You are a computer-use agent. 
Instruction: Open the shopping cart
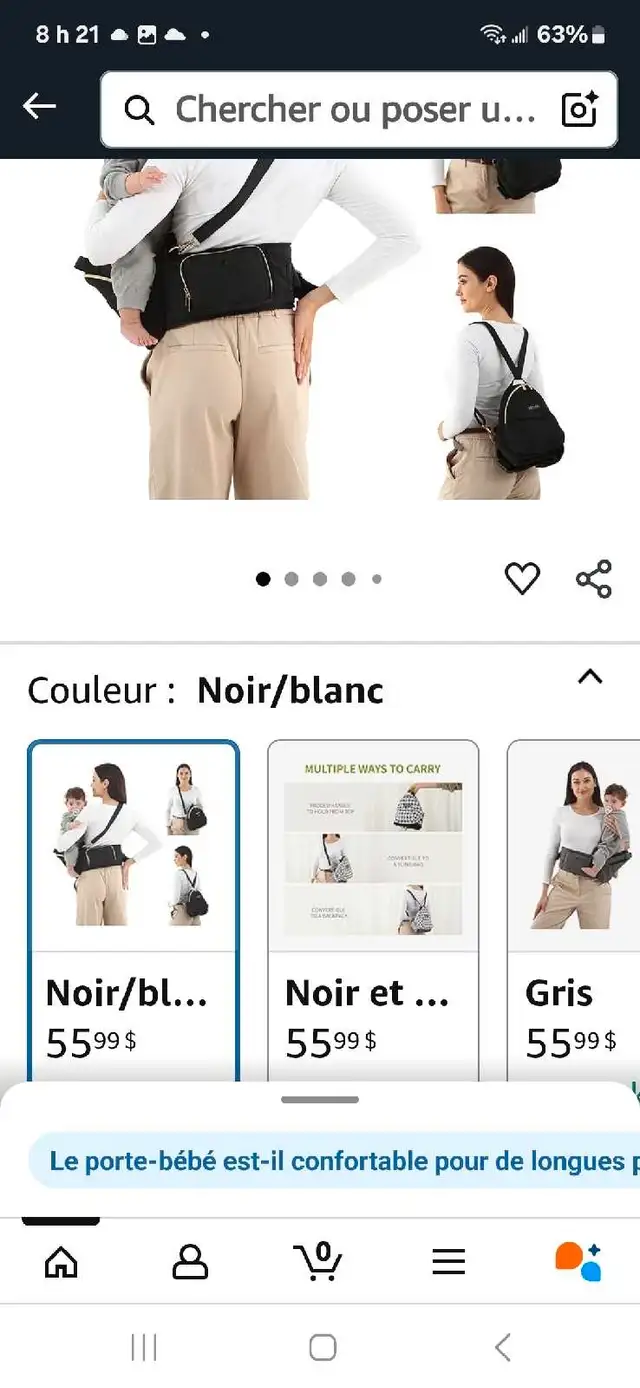click(318, 1261)
